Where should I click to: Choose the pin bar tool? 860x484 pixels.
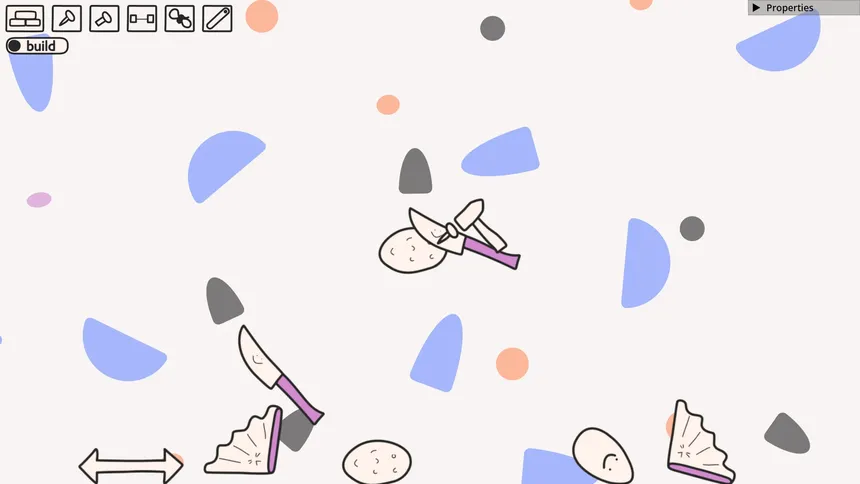coord(217,18)
